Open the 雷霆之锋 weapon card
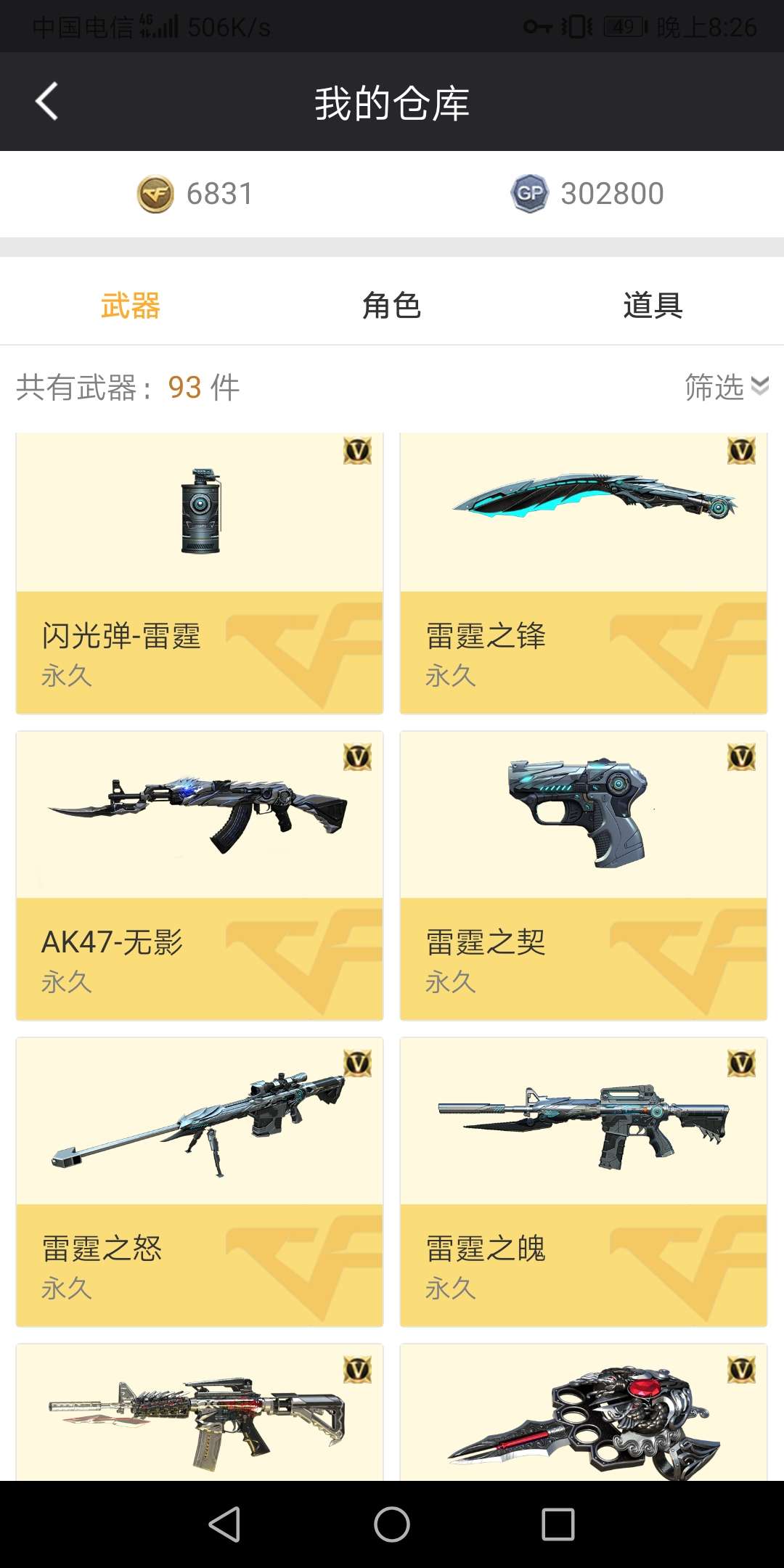784x1568 pixels. click(x=583, y=573)
